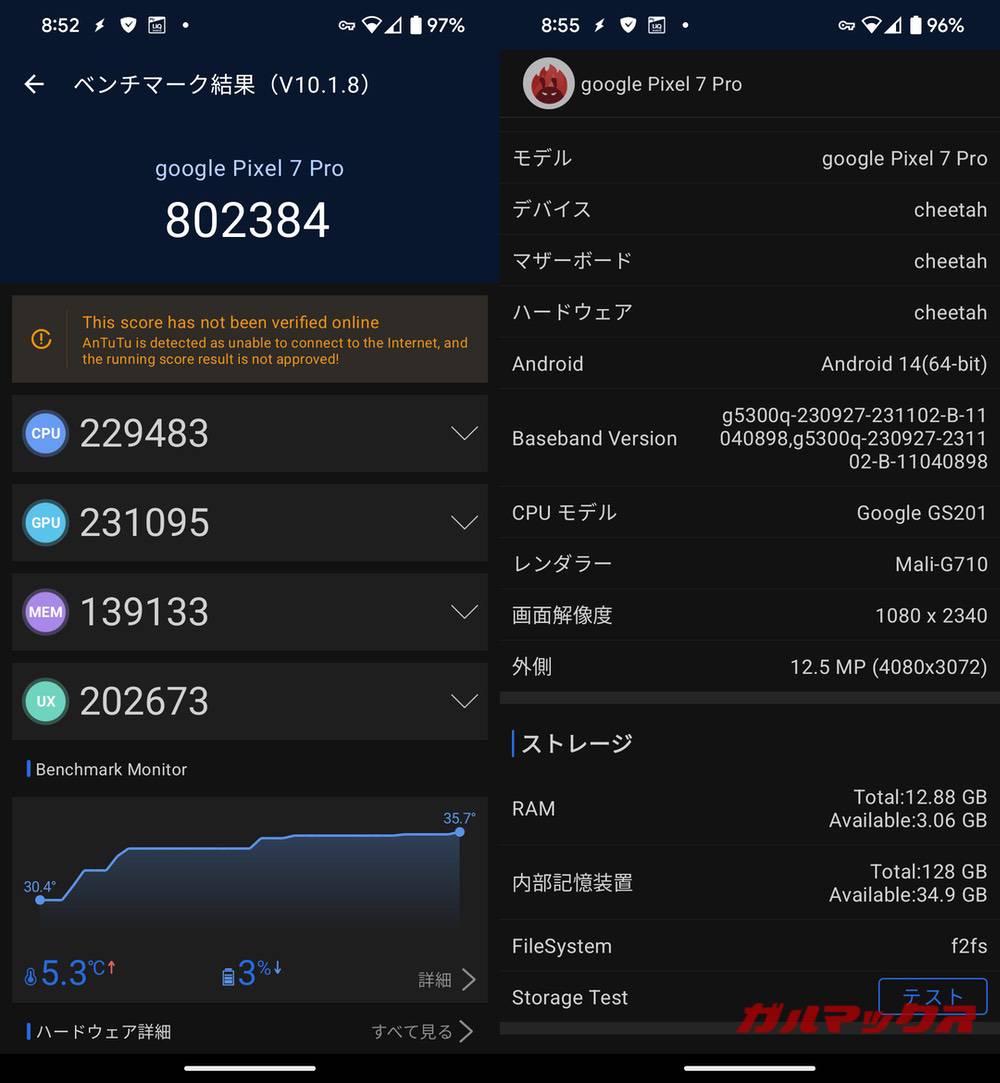Expand the GPU score details chevron
1000x1083 pixels.
464,522
